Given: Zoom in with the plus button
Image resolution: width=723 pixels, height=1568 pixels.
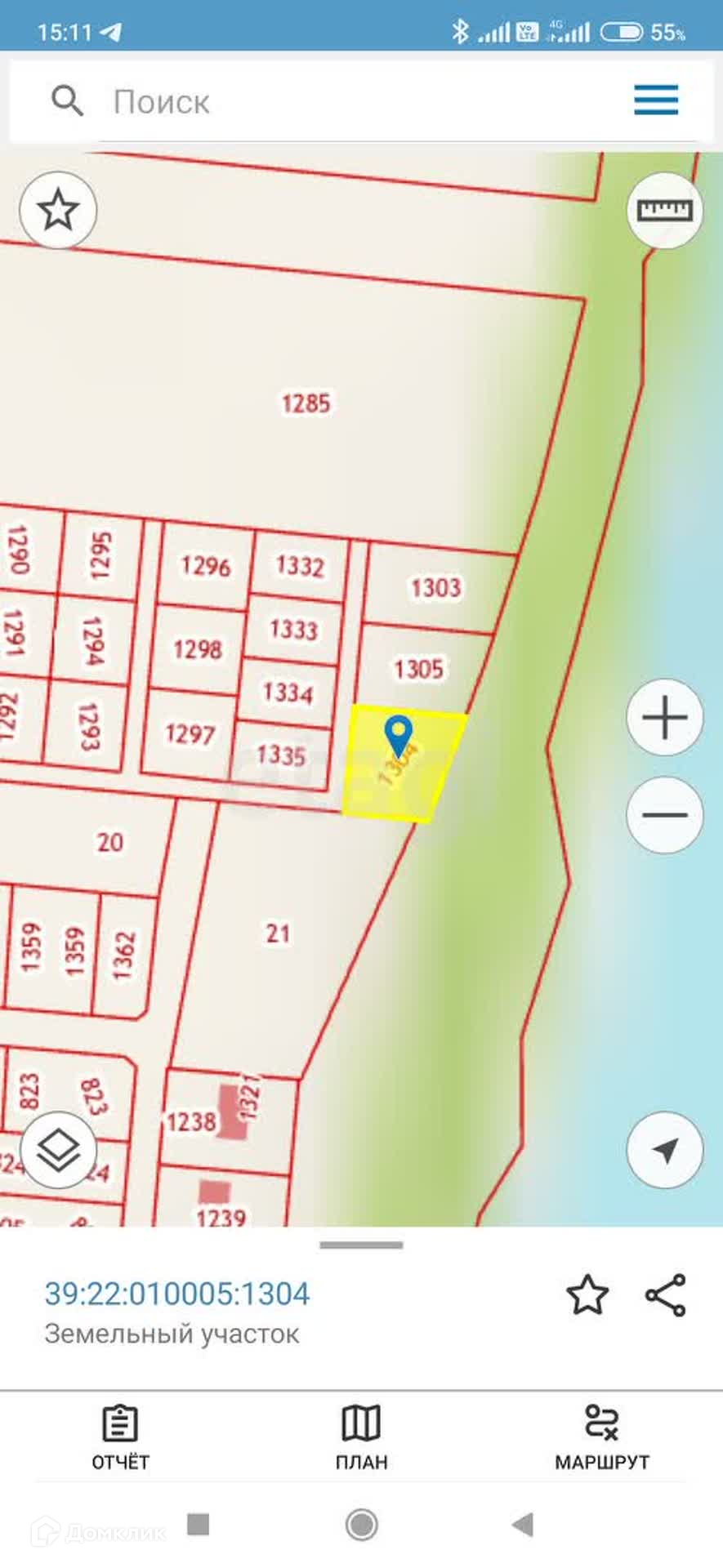Looking at the screenshot, I should (x=665, y=718).
